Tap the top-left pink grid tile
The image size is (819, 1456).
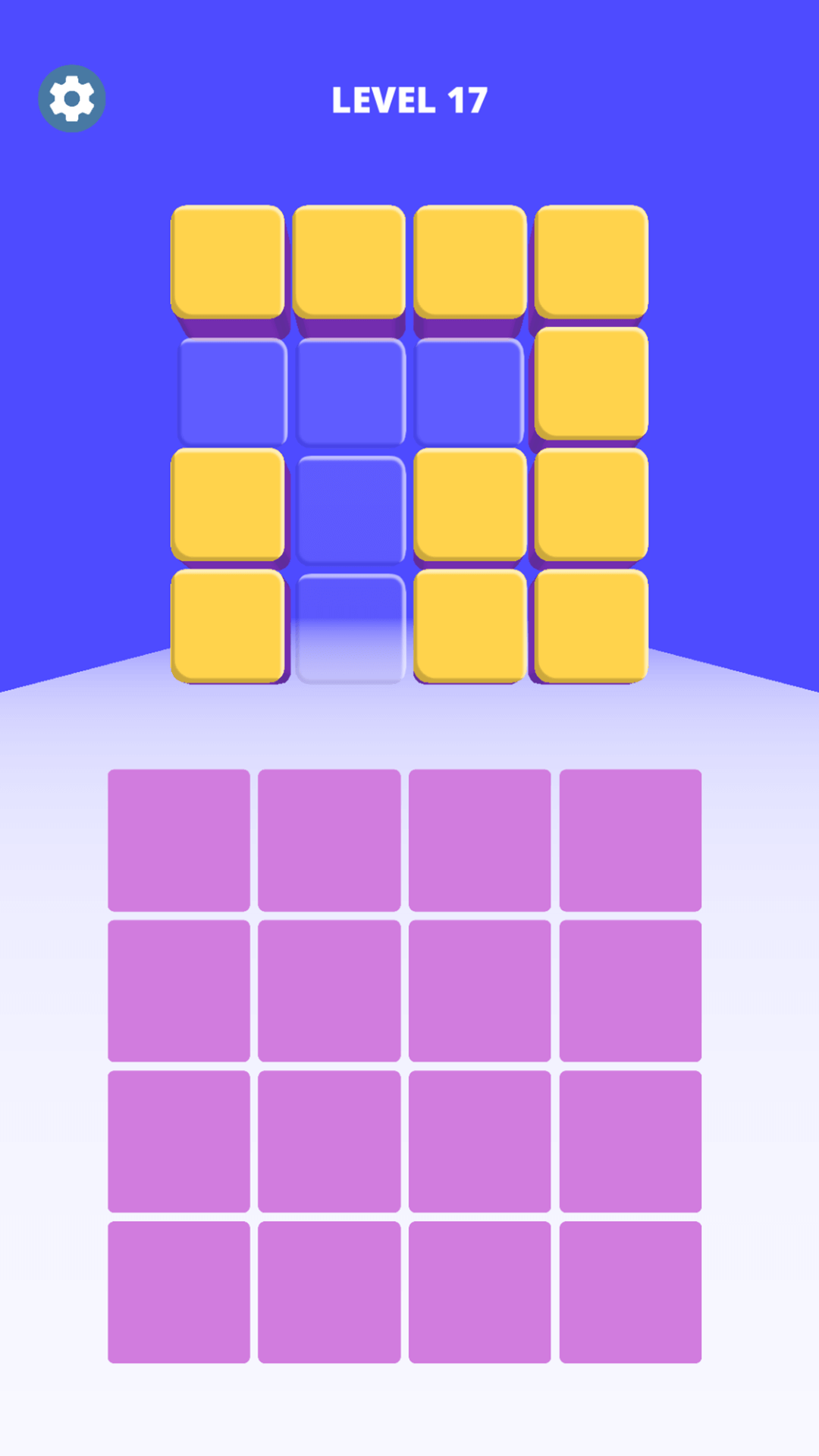179,840
